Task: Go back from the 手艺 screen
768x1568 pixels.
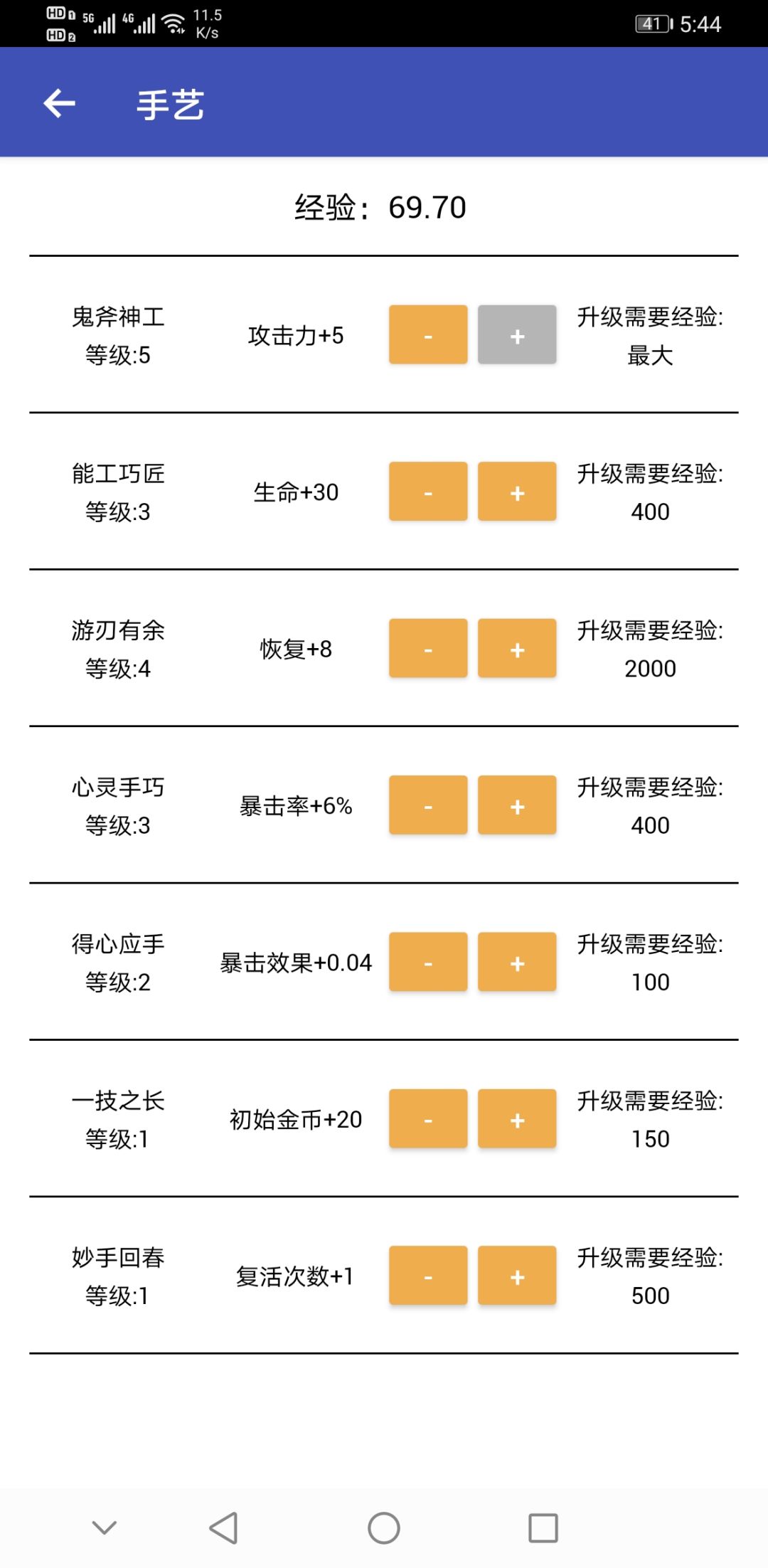Action: tap(59, 104)
